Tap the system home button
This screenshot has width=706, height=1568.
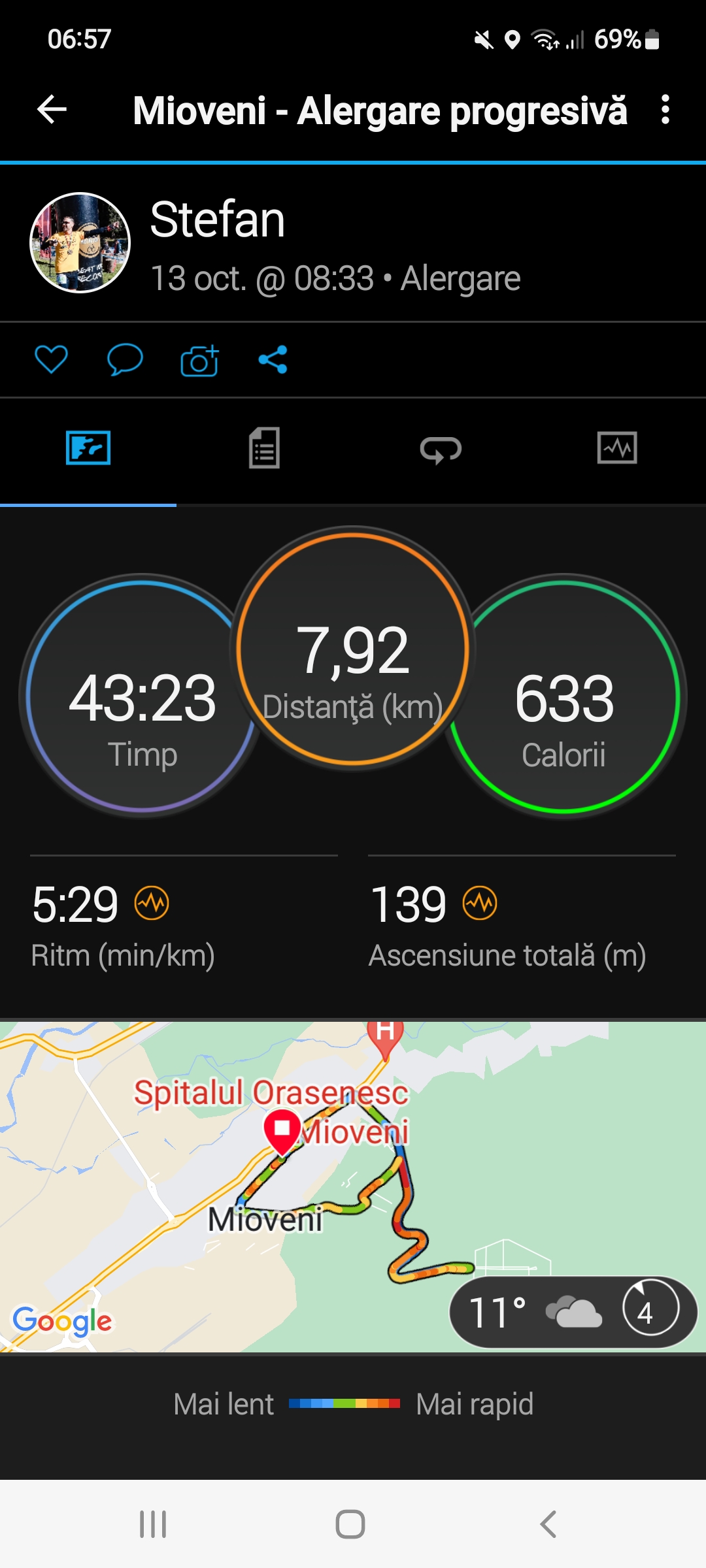coord(350,1524)
